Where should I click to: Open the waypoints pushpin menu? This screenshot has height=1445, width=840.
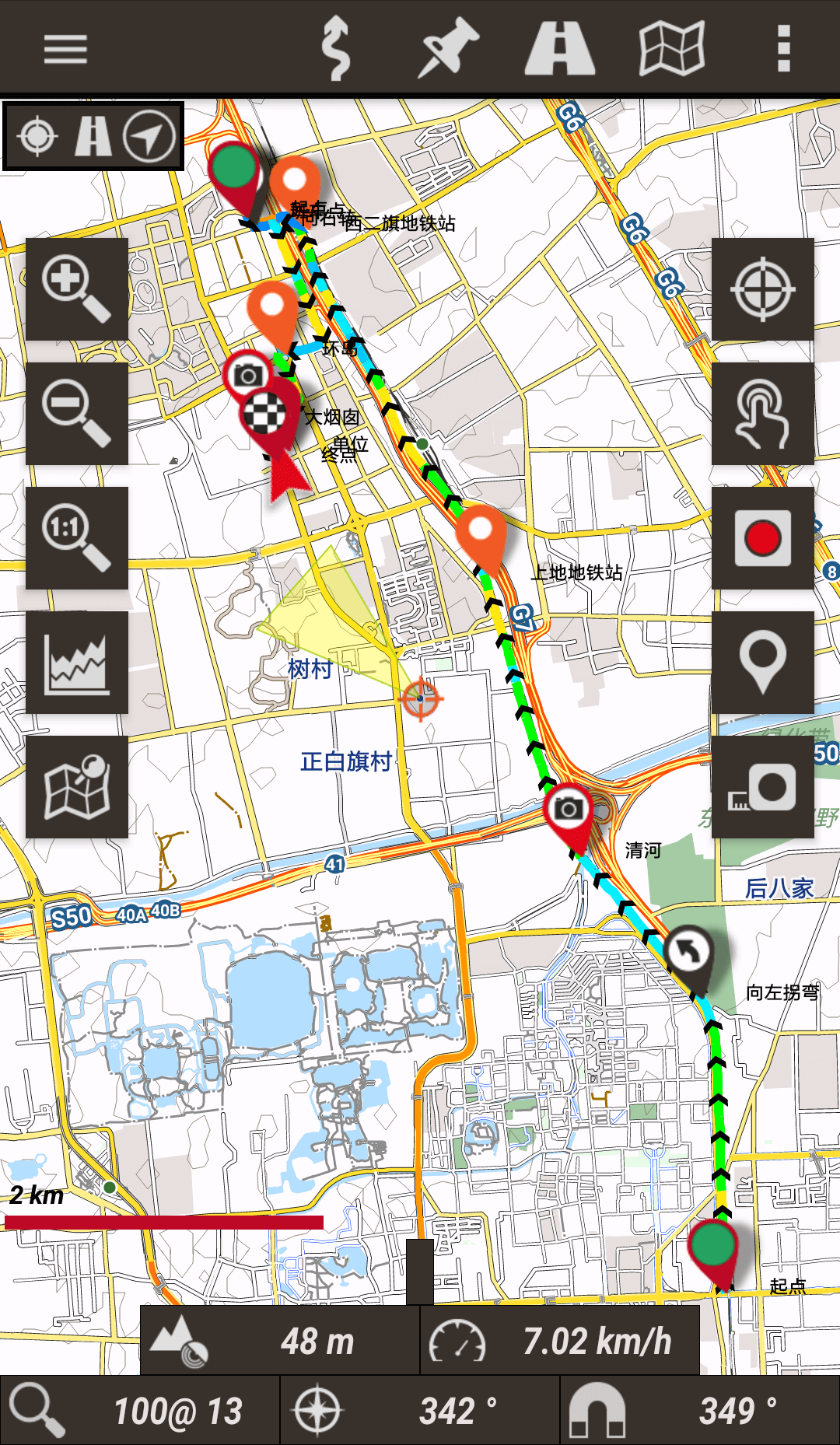(x=449, y=49)
